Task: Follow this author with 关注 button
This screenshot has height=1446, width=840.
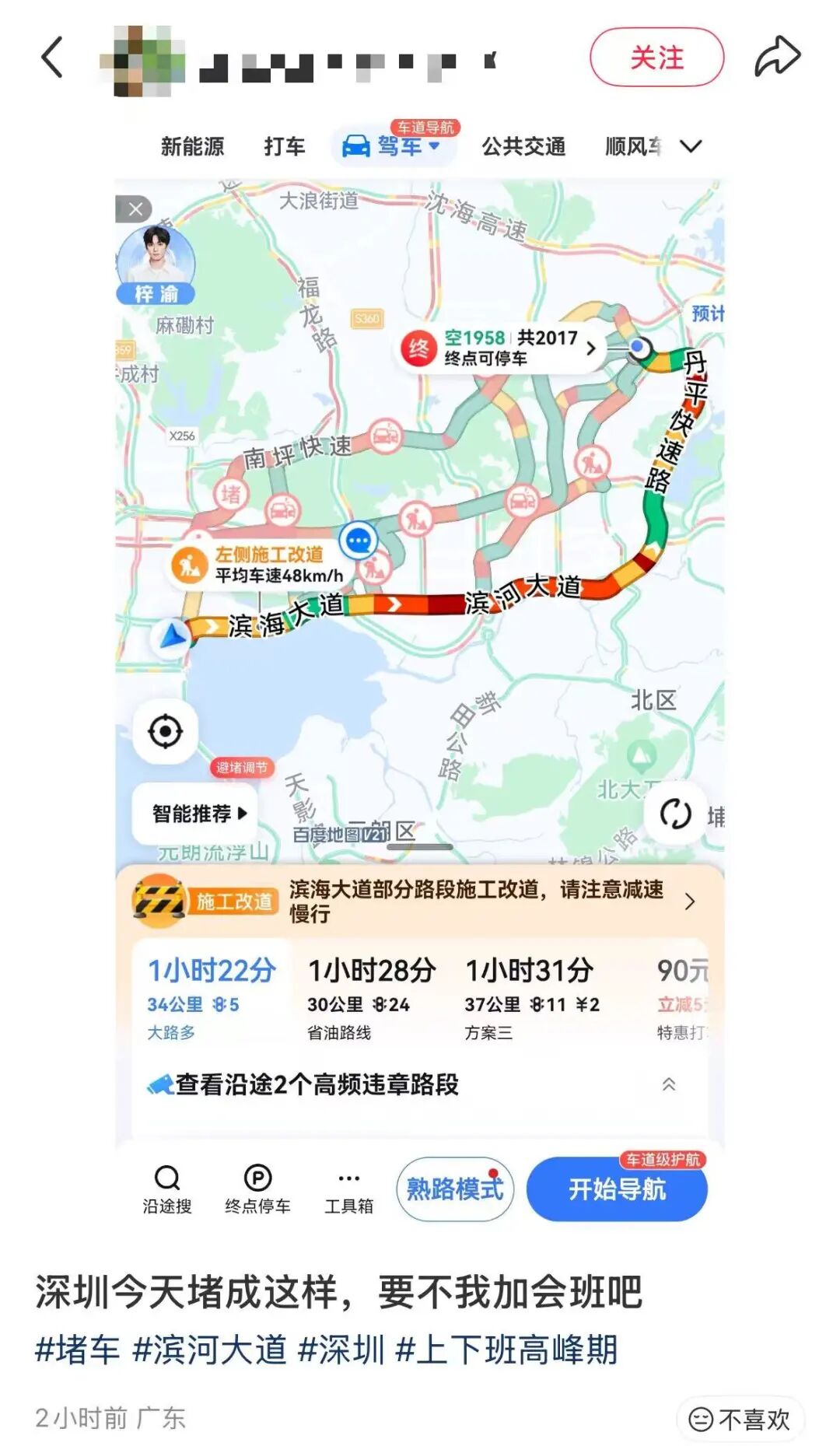Action: click(x=656, y=58)
